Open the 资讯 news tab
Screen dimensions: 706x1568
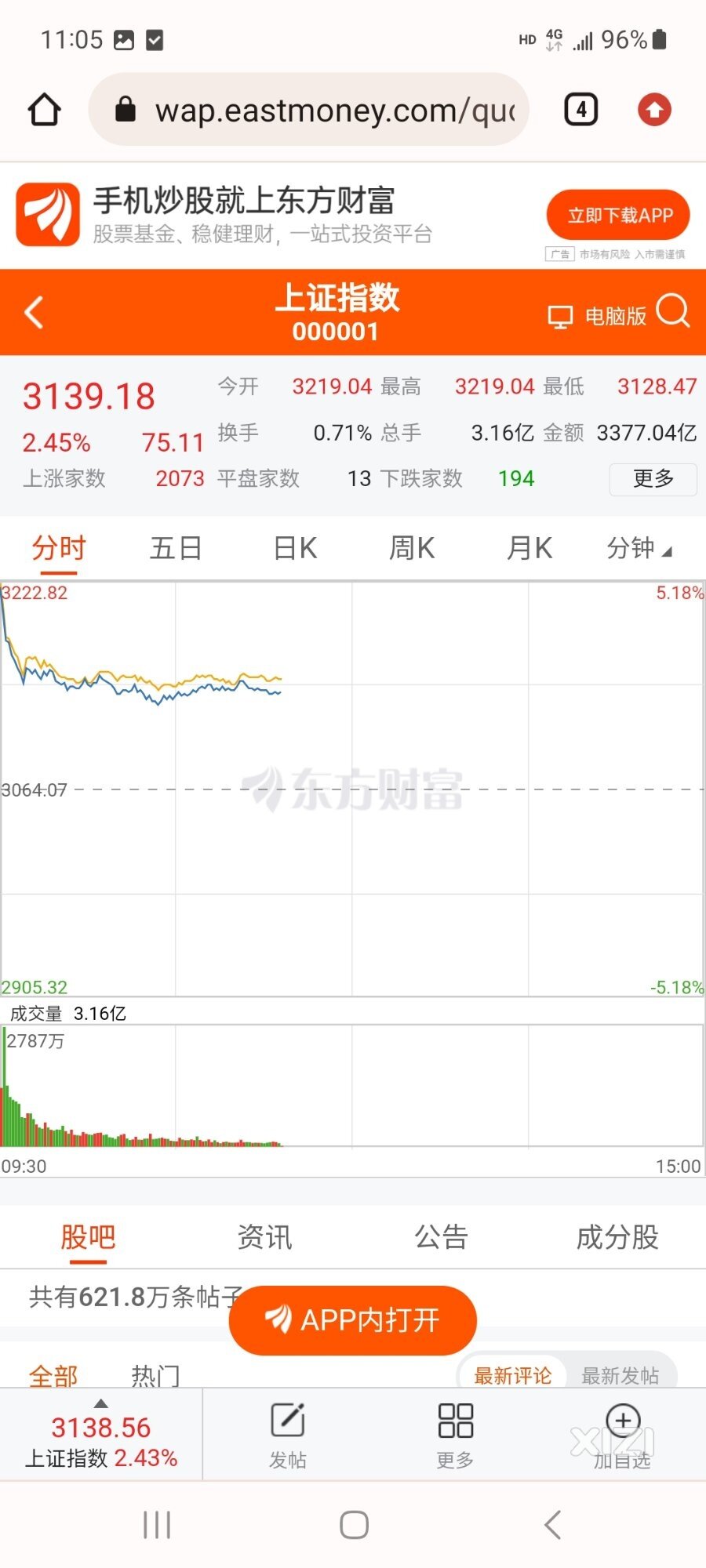[264, 1237]
